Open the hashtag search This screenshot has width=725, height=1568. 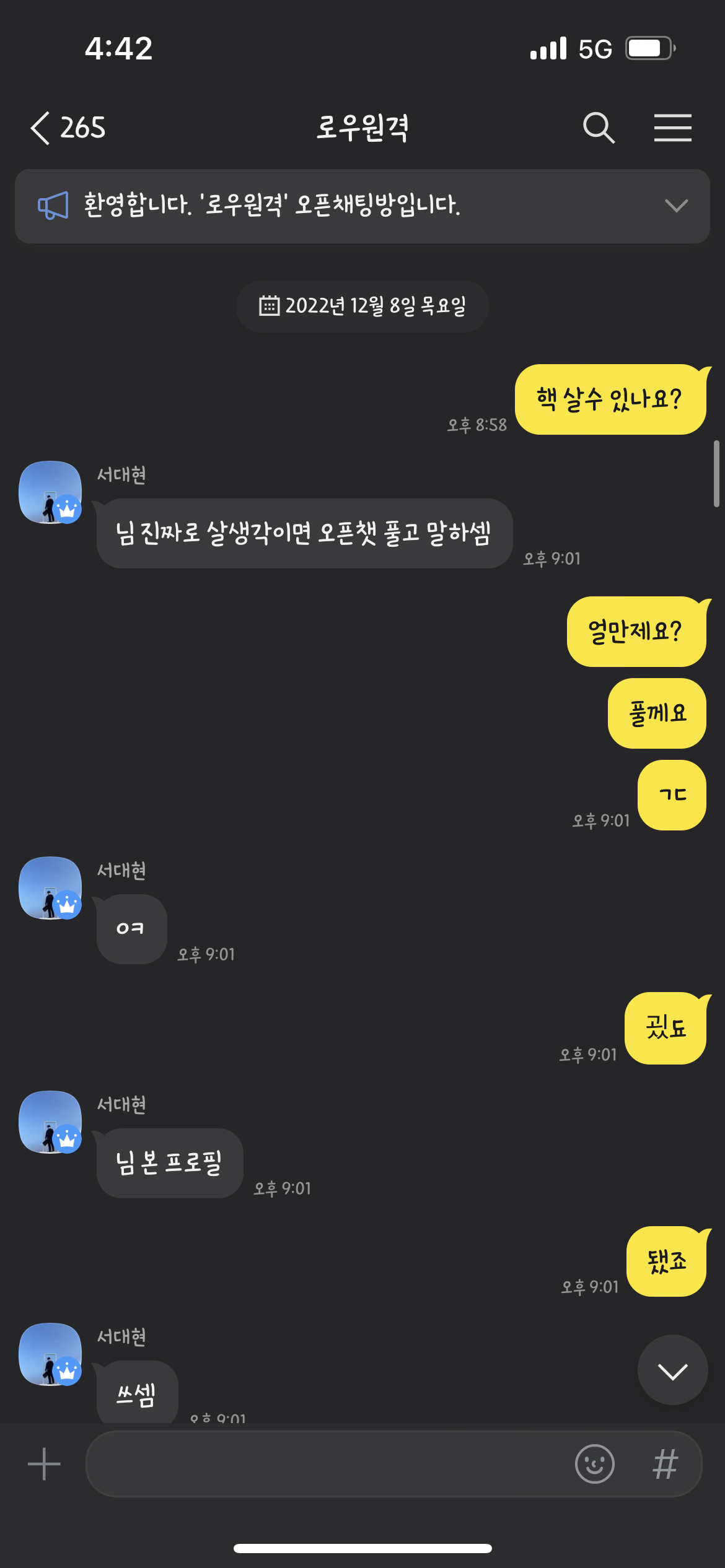click(666, 1464)
